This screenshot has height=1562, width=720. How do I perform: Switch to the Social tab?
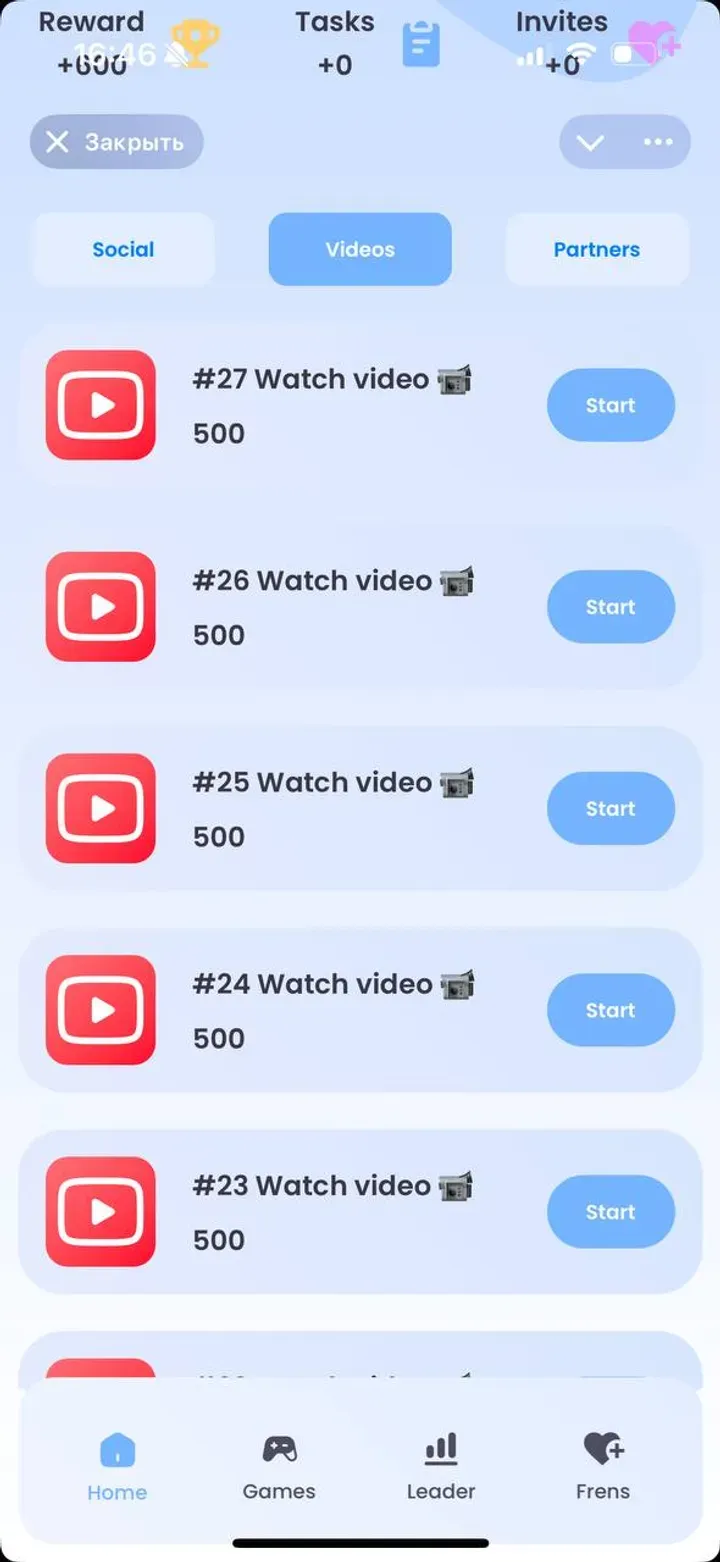click(123, 249)
